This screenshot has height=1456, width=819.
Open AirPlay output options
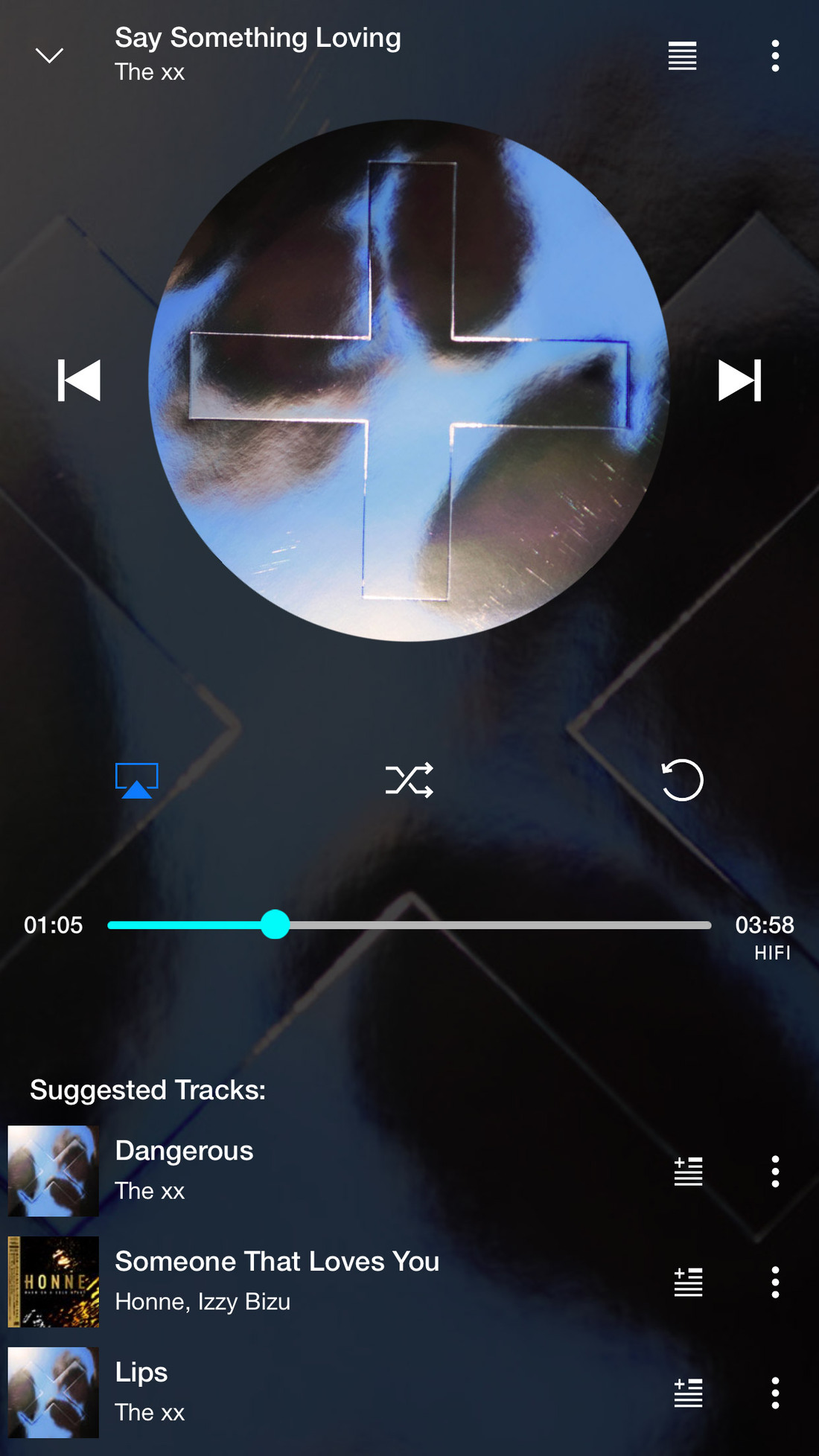136,780
